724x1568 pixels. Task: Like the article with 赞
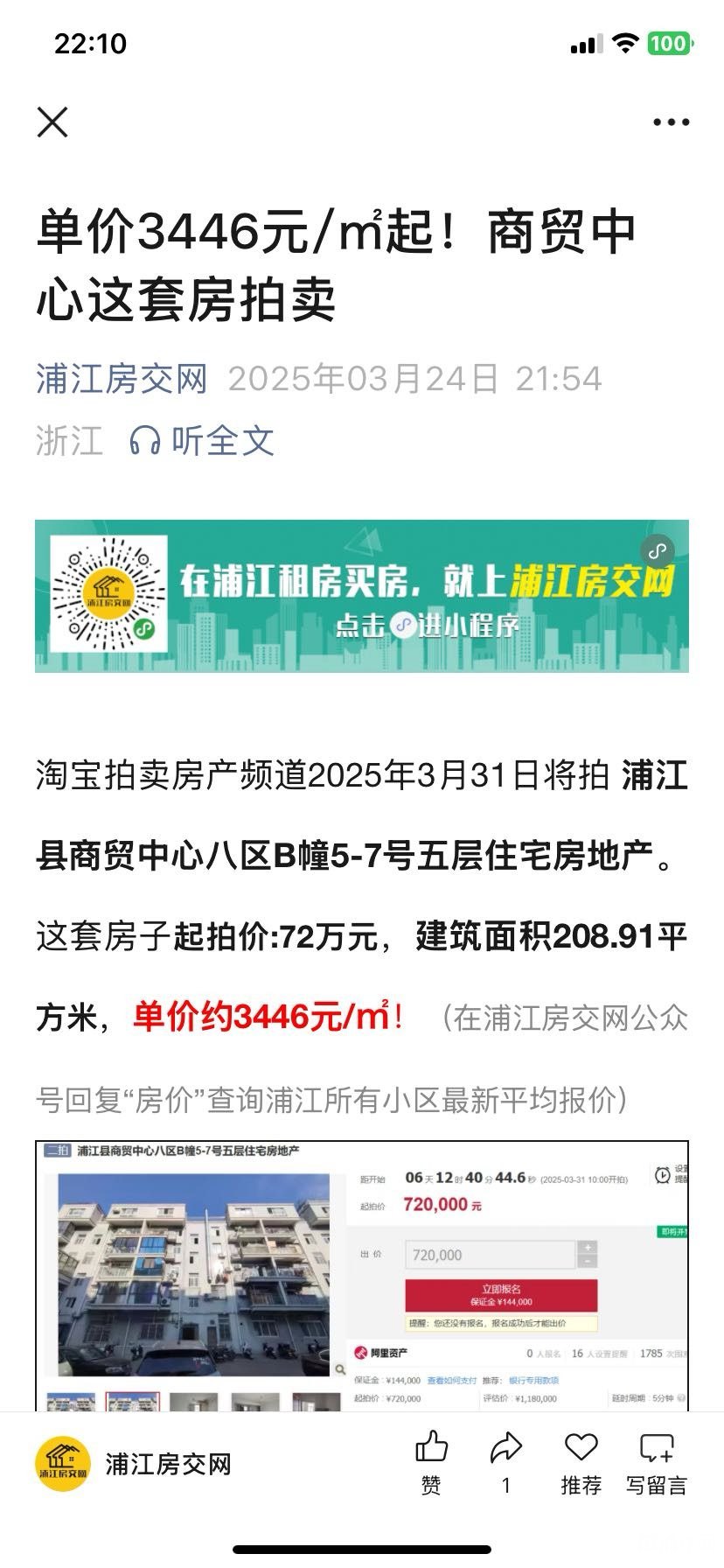431,1463
